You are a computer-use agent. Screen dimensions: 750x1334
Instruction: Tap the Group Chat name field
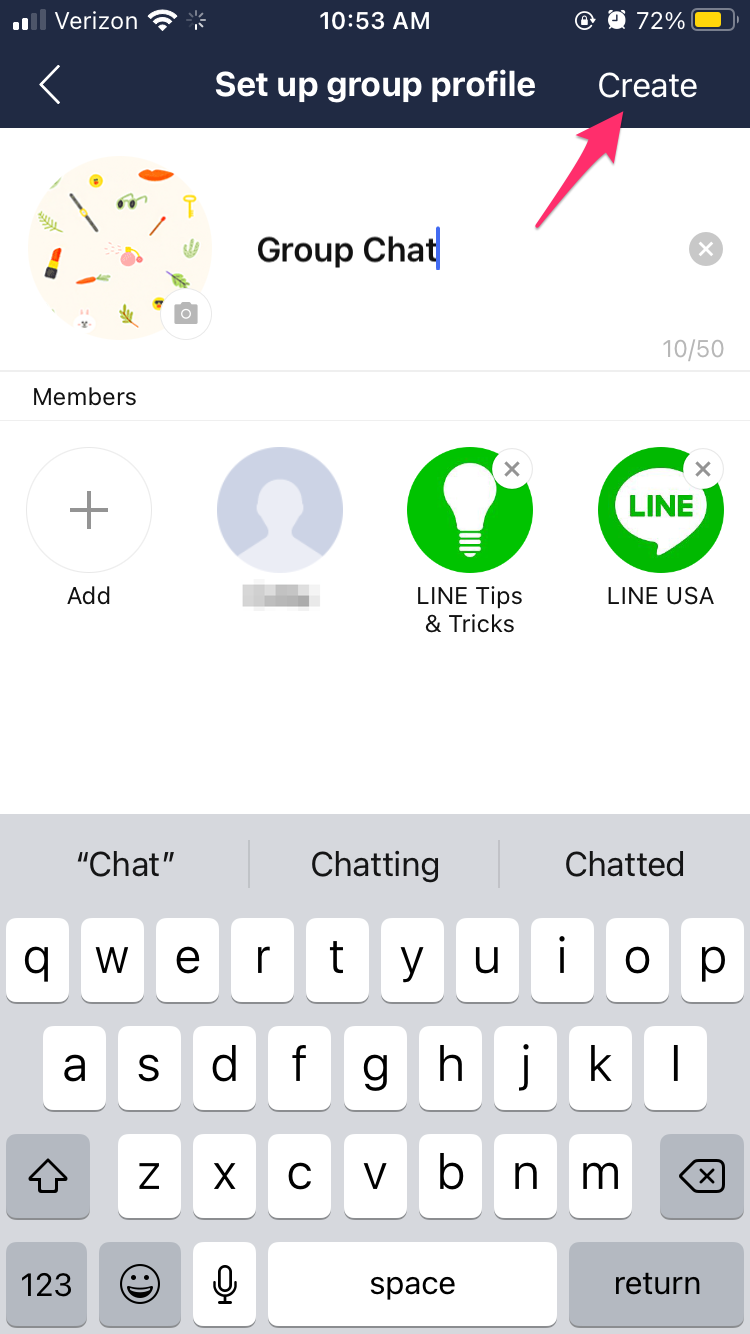pyautogui.click(x=347, y=249)
